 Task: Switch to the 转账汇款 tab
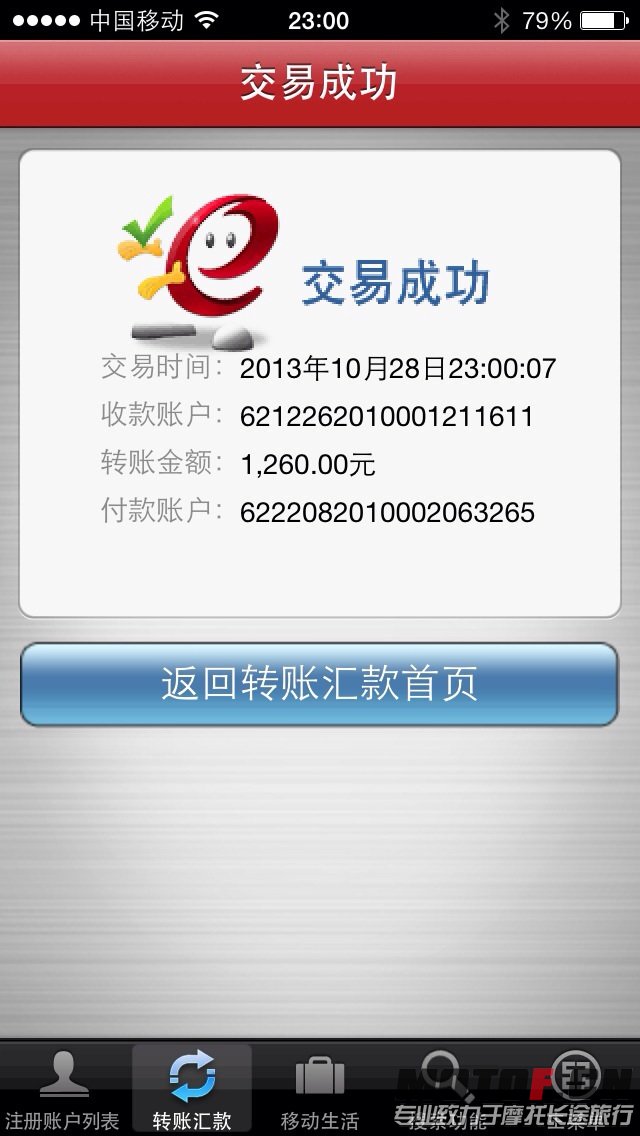pyautogui.click(x=192, y=1090)
